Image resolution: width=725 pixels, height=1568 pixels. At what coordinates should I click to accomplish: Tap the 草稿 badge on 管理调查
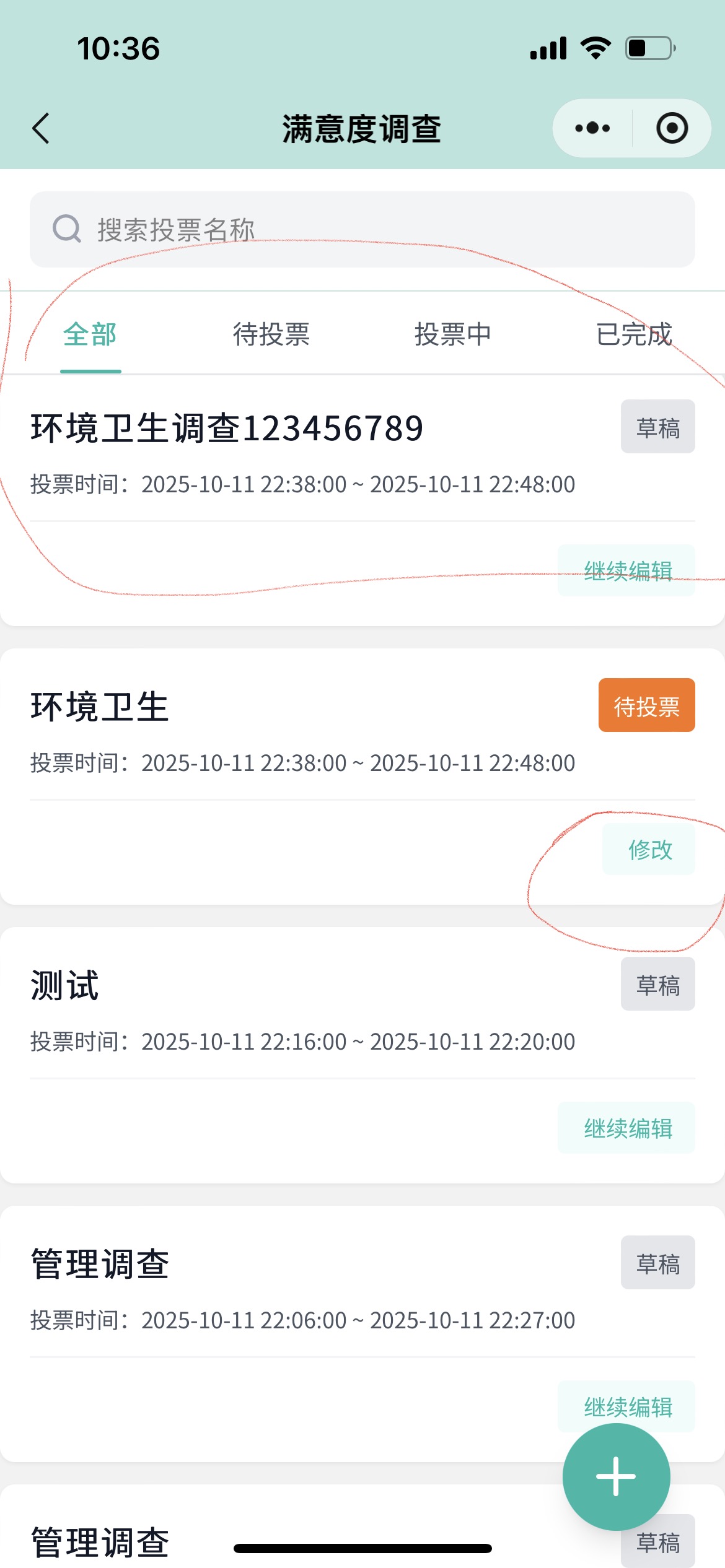657,1263
